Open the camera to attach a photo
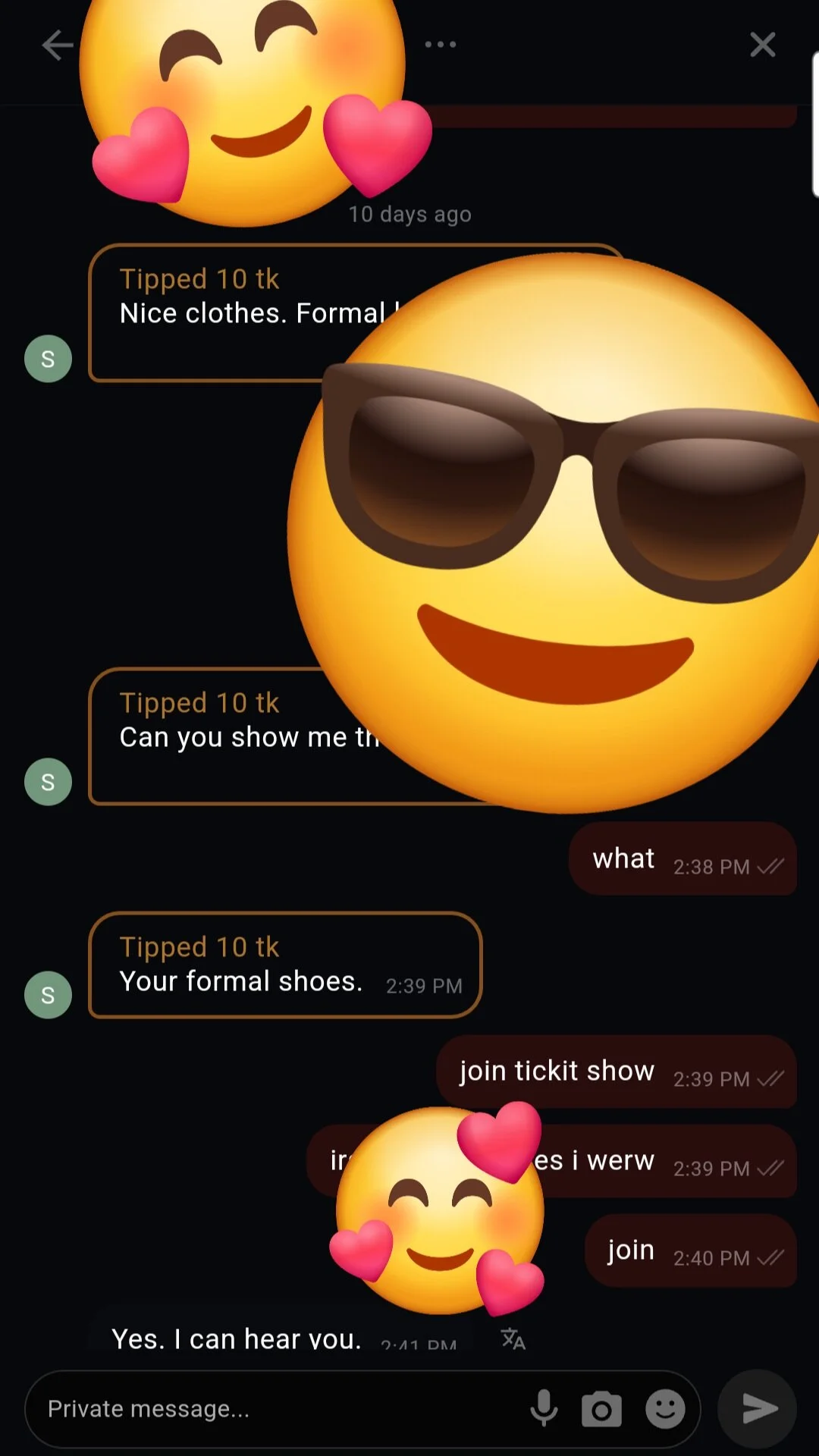The height and width of the screenshot is (1456, 819). [601, 1409]
